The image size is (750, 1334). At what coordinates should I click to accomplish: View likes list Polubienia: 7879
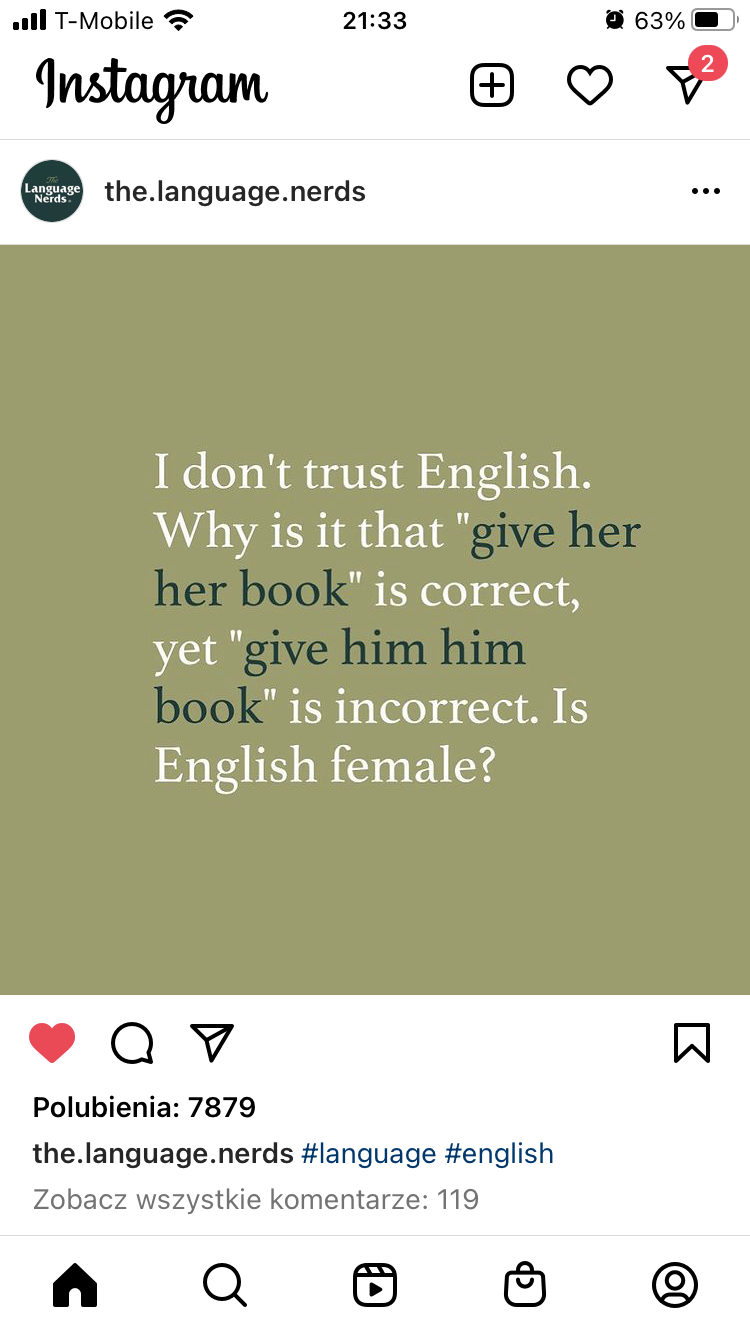click(144, 1108)
